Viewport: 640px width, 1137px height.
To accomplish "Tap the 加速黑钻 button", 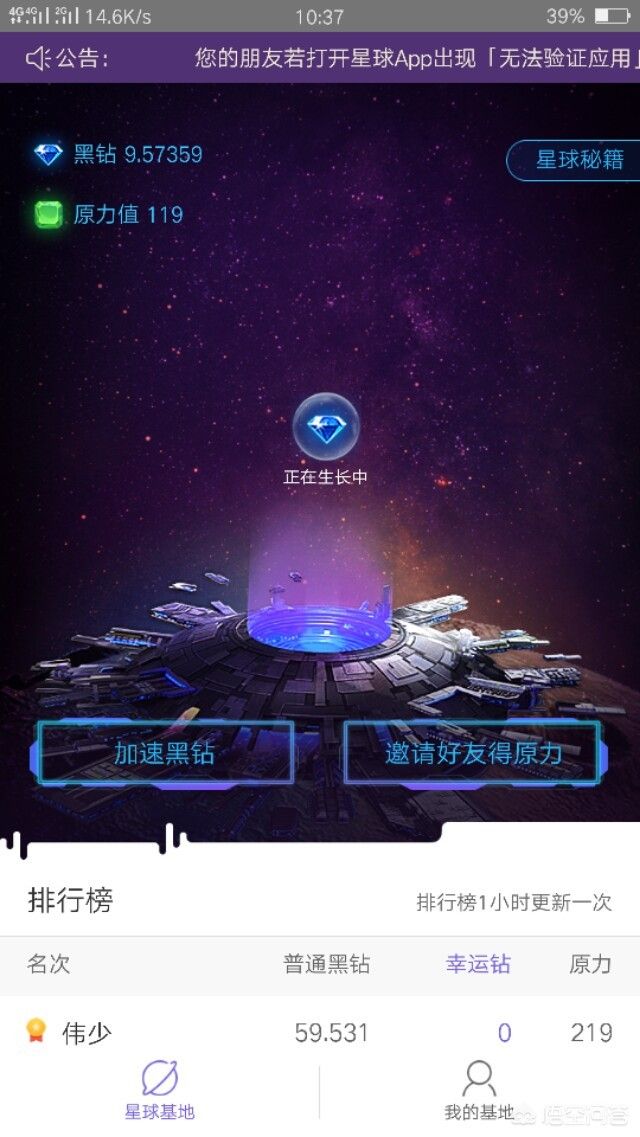I will (x=165, y=752).
